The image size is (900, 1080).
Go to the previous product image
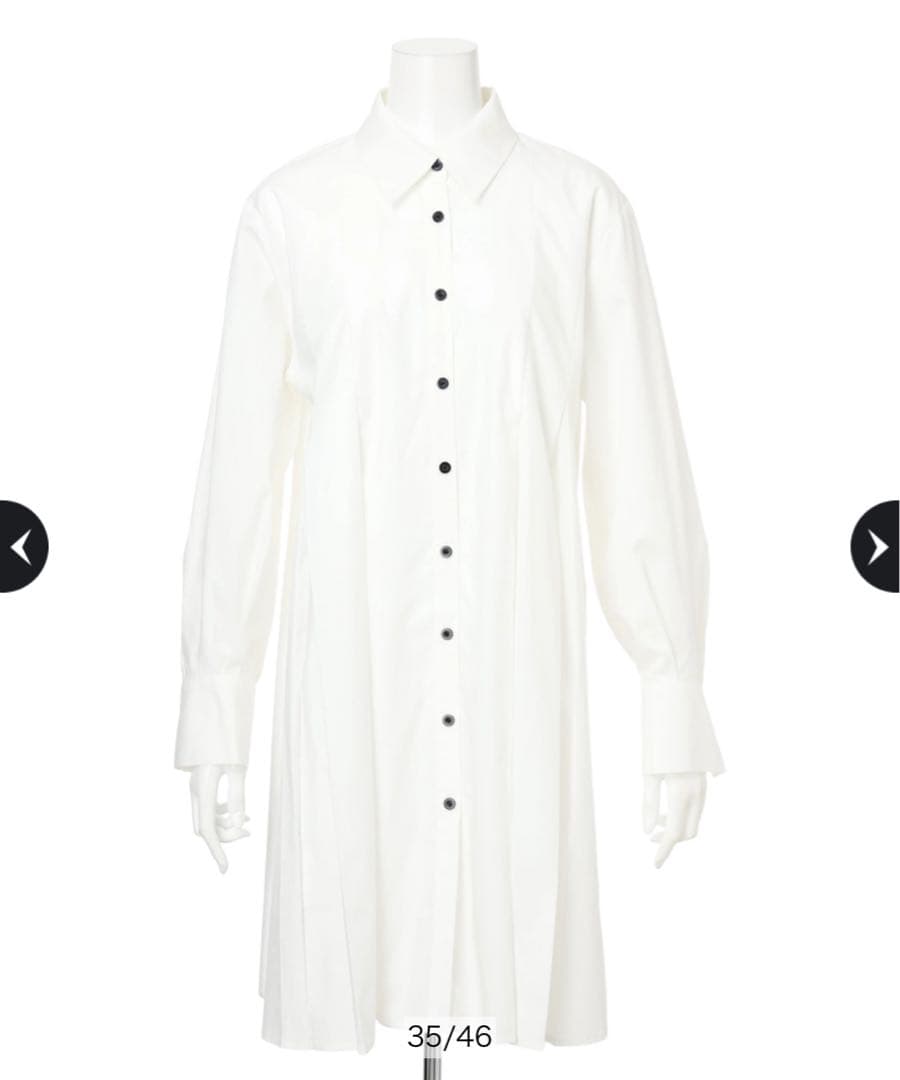coord(22,546)
